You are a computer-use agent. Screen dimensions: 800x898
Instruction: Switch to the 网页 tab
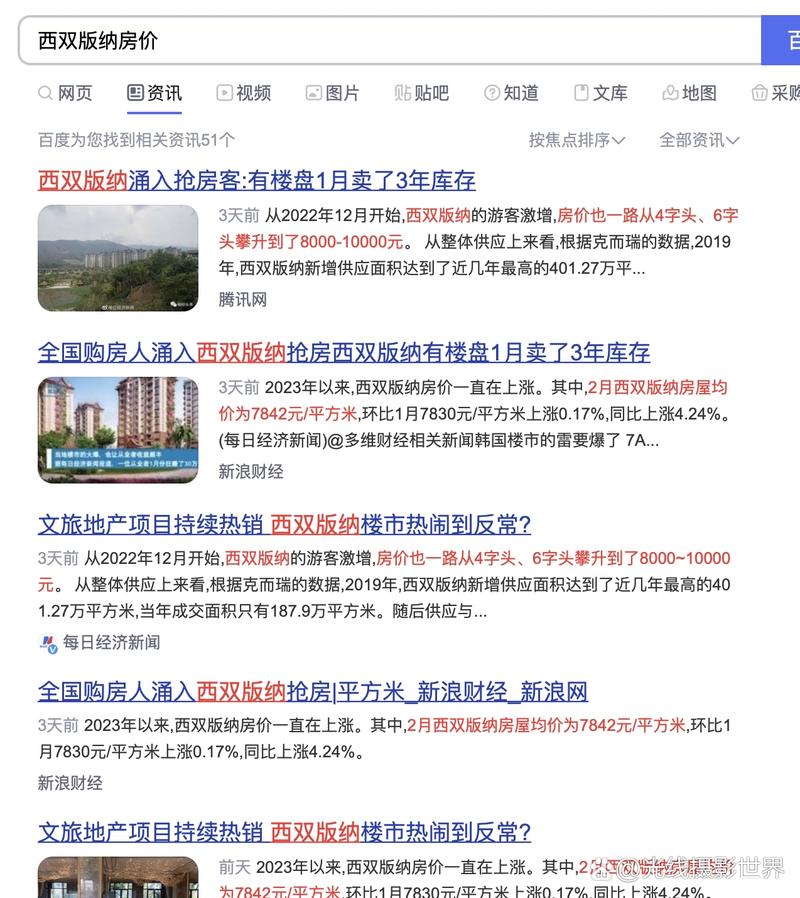point(66,93)
